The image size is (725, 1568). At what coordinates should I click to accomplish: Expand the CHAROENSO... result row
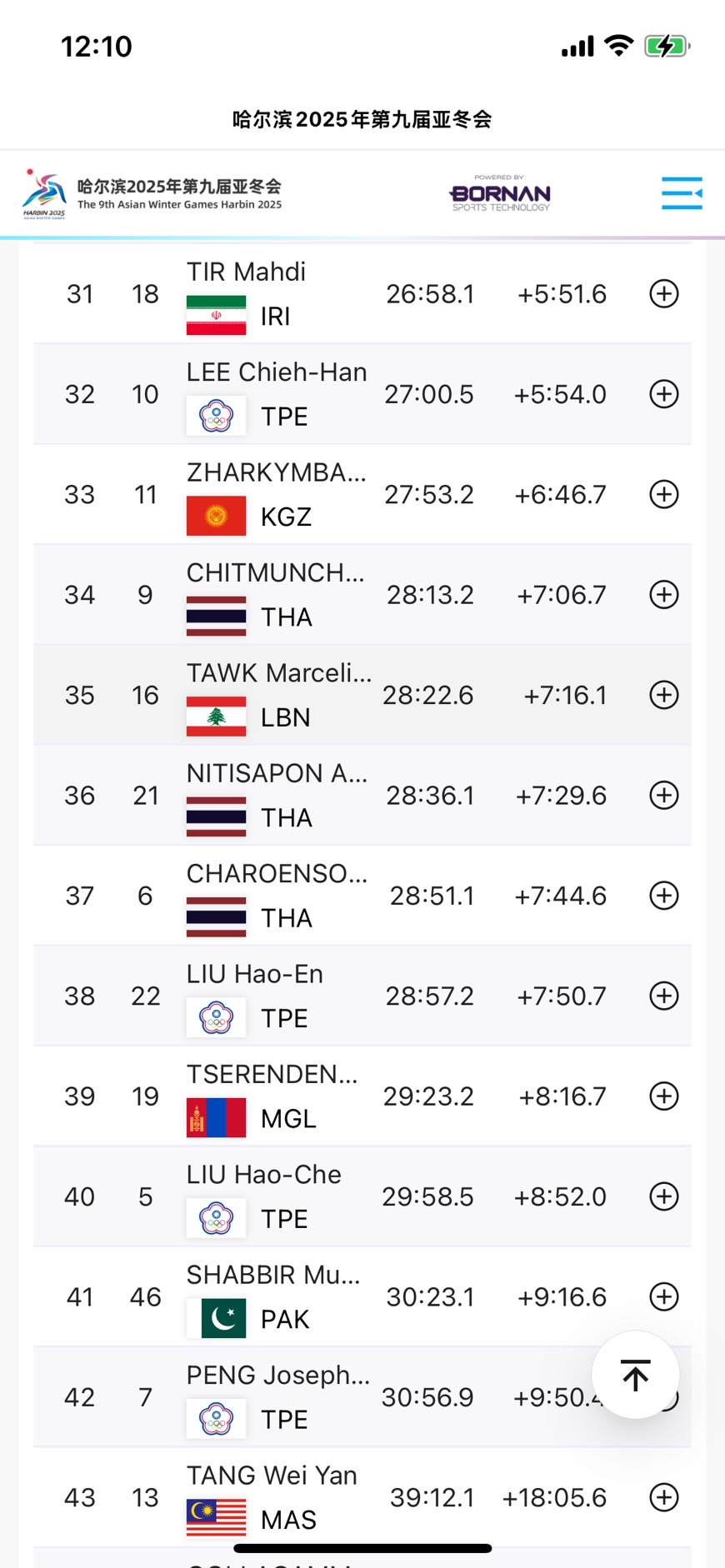[663, 896]
